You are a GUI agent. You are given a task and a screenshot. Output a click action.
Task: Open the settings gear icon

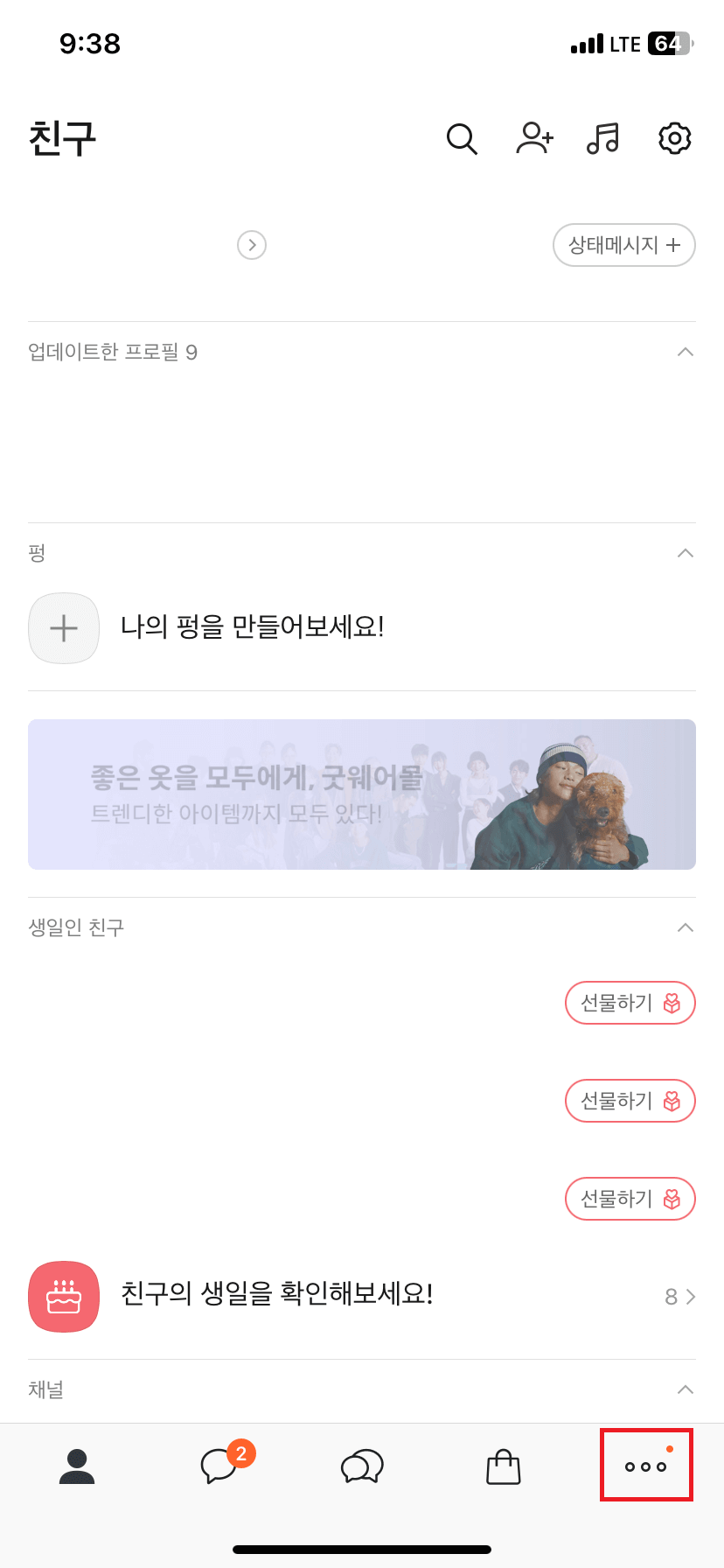pos(674,138)
